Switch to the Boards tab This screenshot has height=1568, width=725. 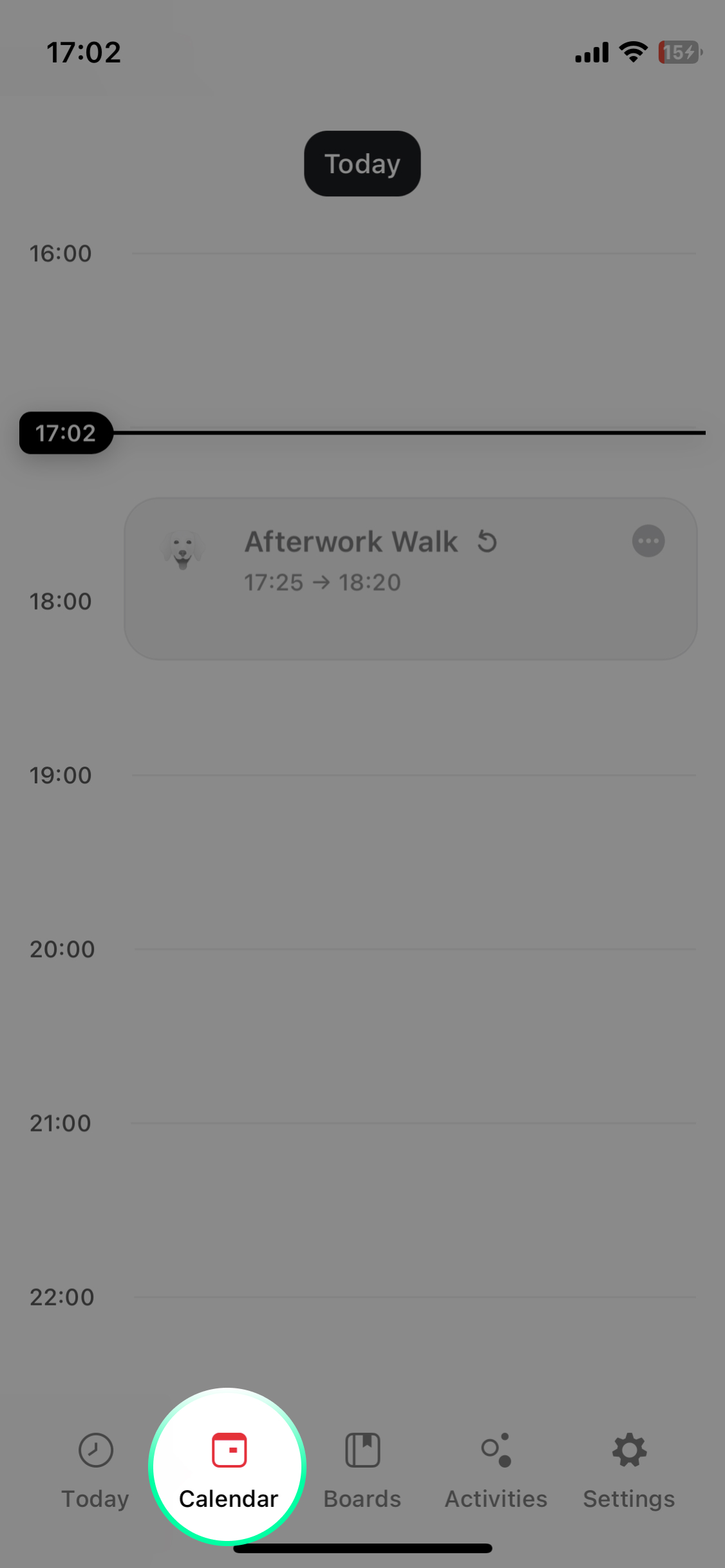[362, 1474]
